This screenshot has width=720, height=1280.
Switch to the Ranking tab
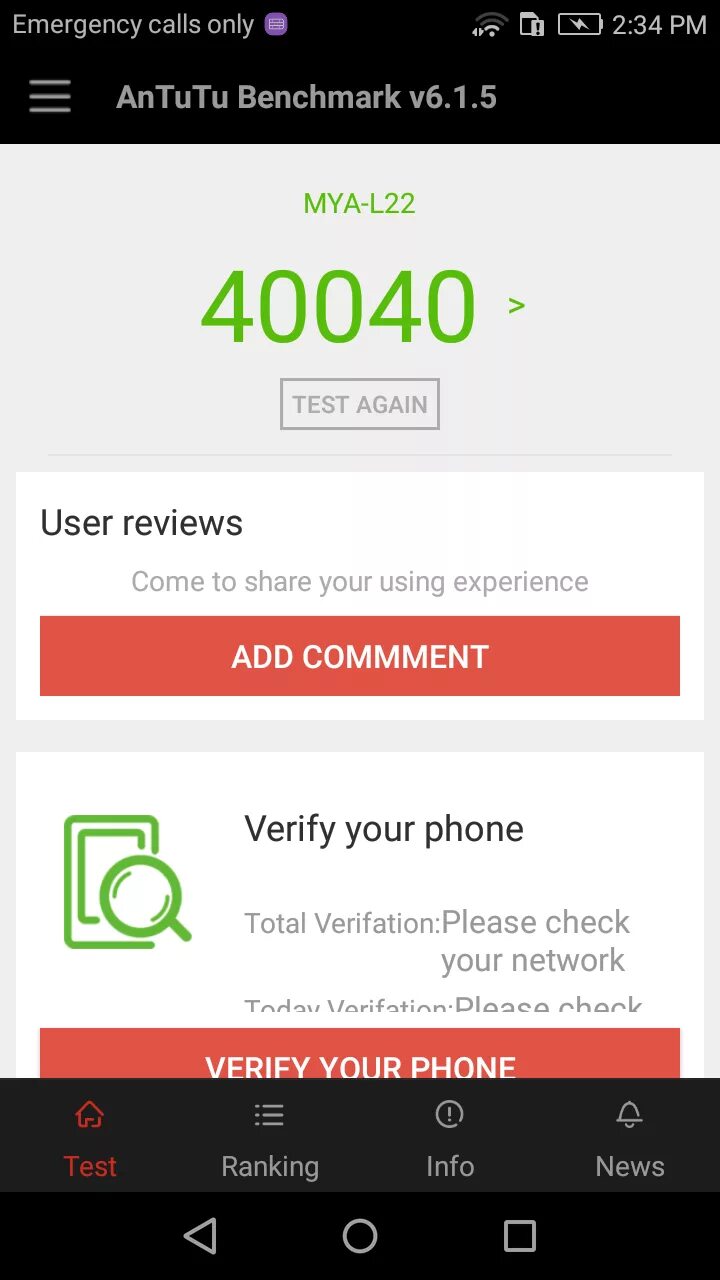(270, 1138)
